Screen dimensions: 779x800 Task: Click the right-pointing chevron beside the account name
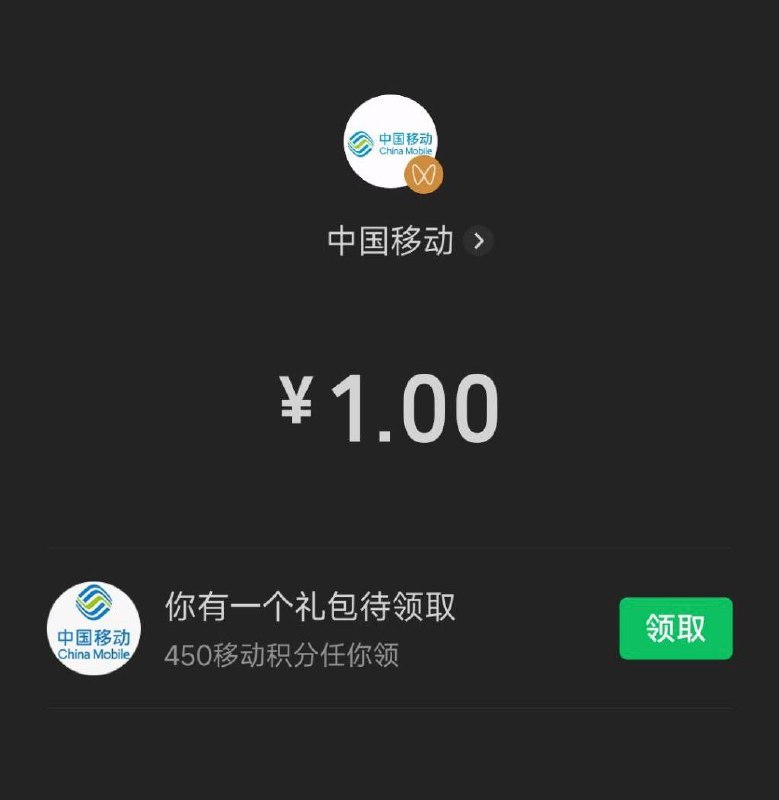477,239
